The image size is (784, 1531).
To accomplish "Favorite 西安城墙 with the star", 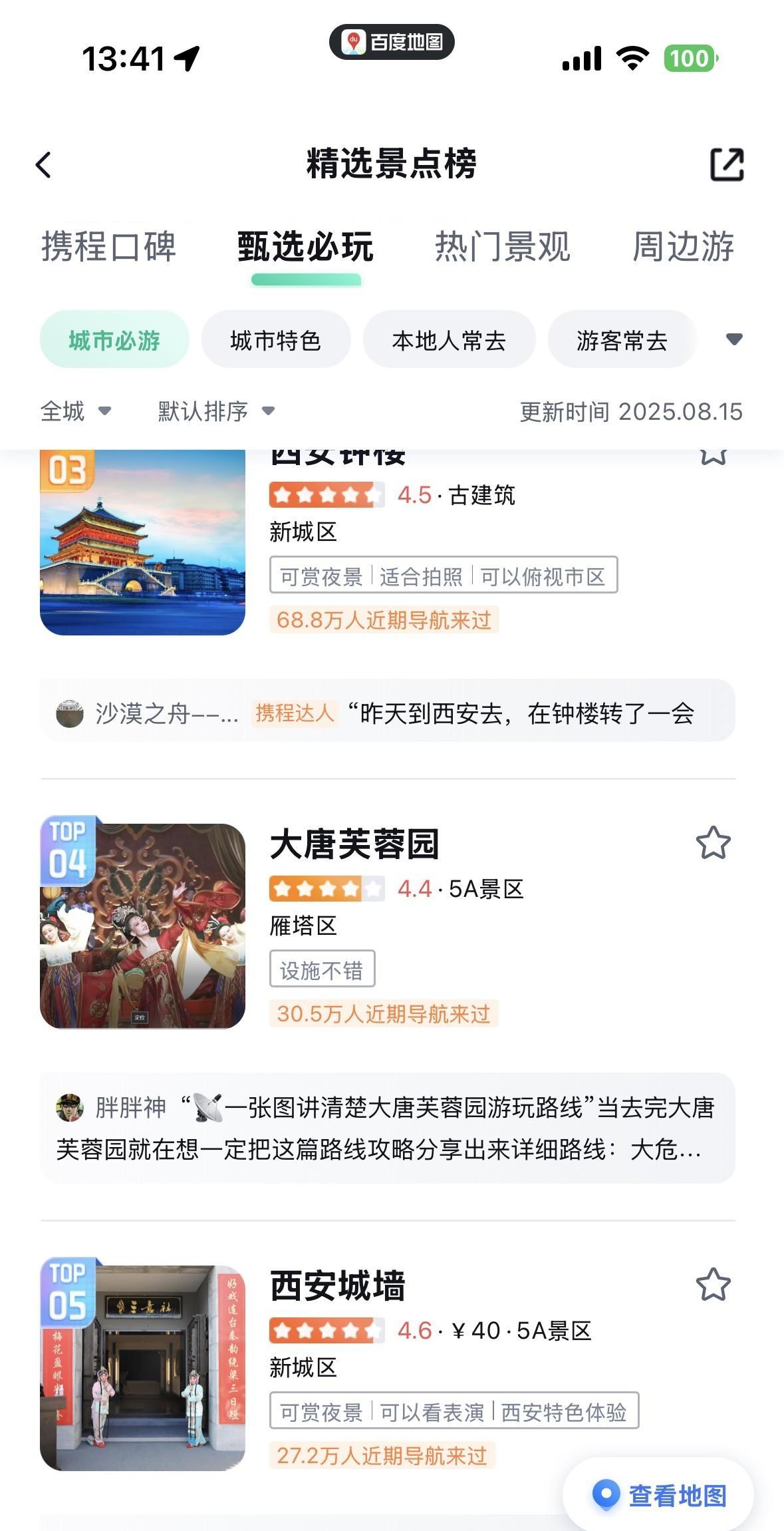I will click(713, 1285).
